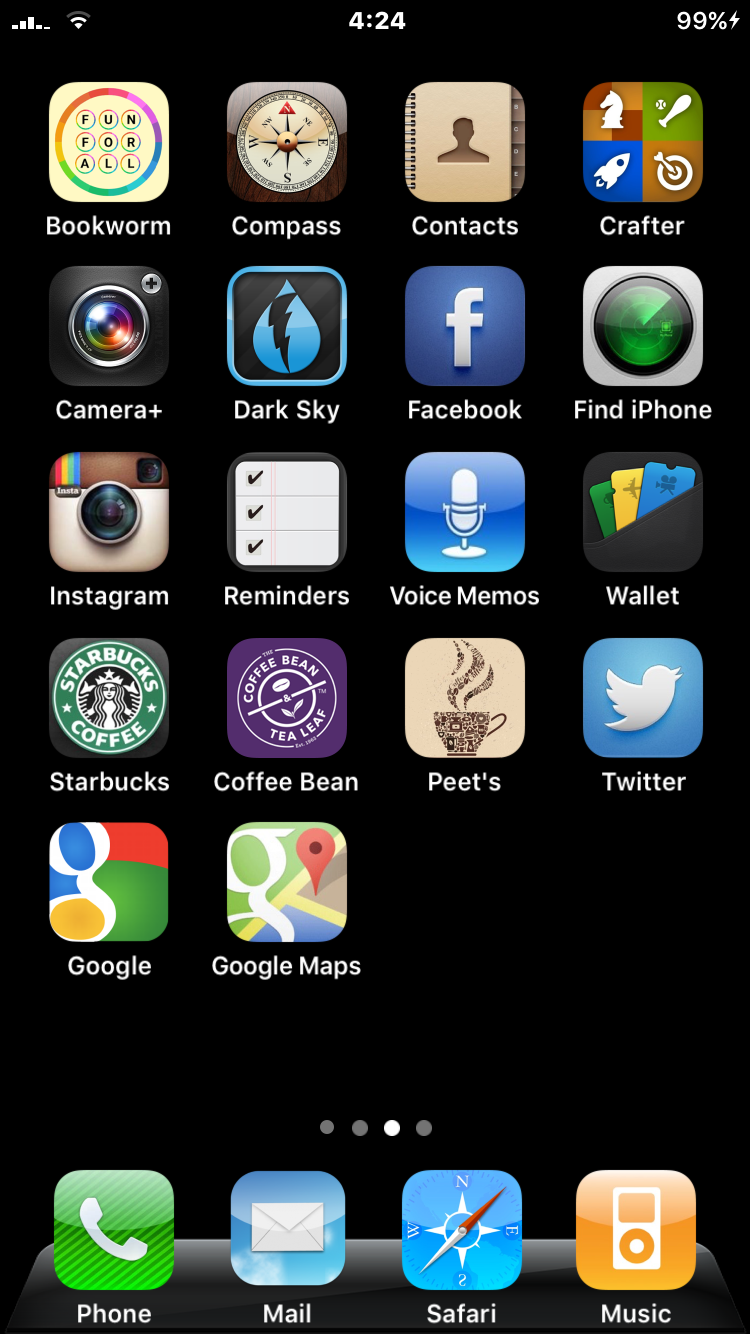This screenshot has width=750, height=1334.
Task: Open the Starbucks app
Action: (109, 698)
